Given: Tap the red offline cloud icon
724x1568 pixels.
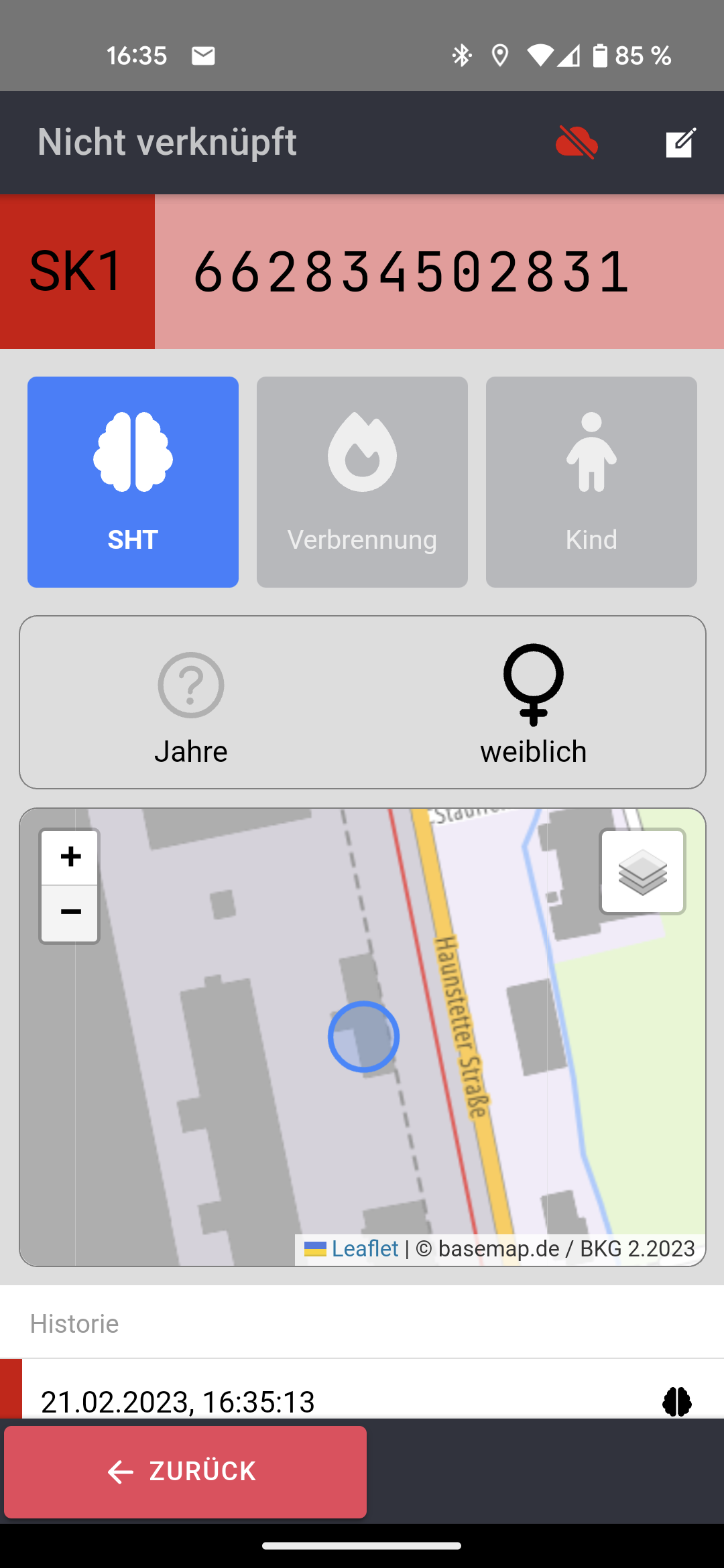Looking at the screenshot, I should (x=577, y=143).
